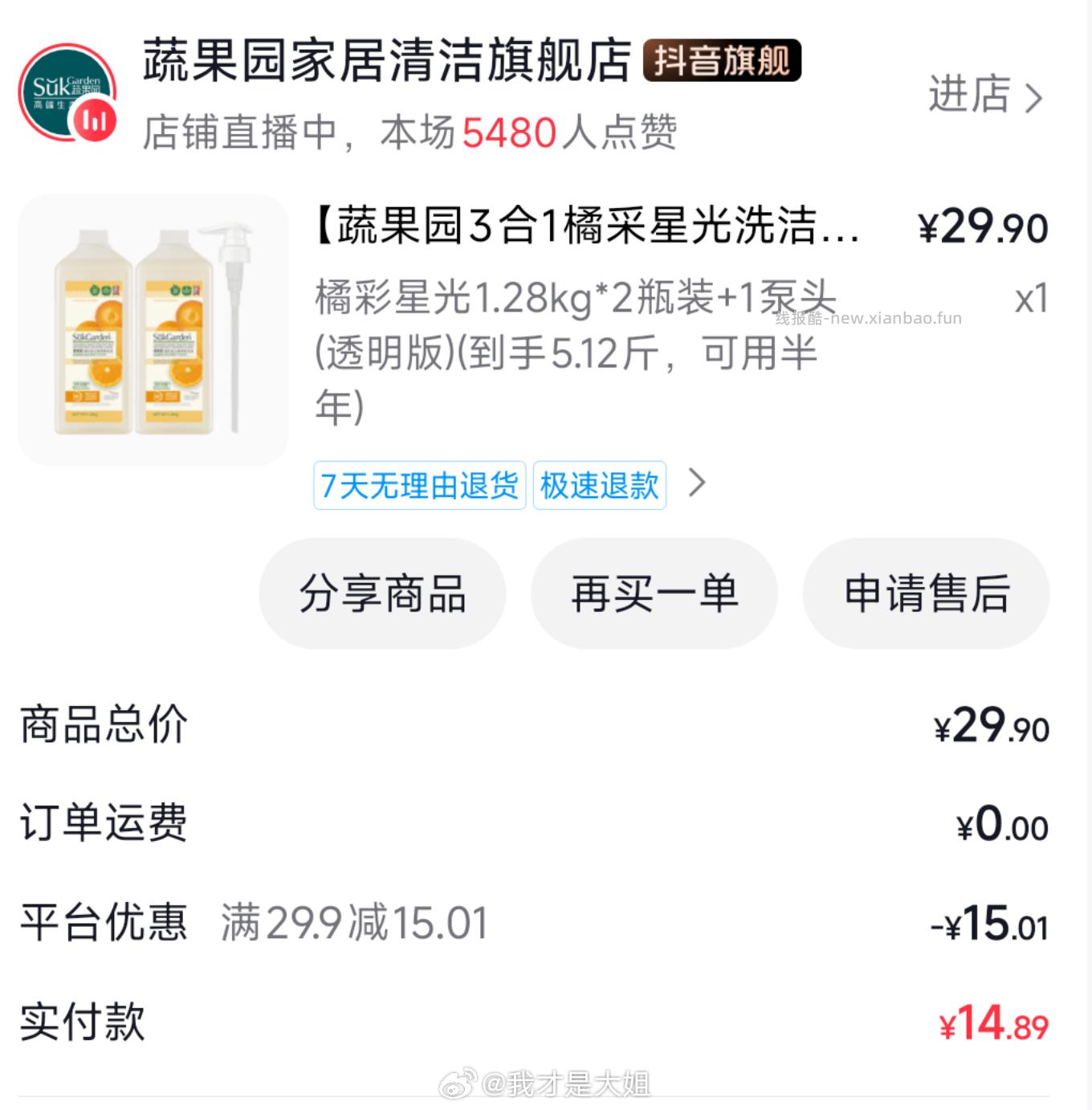Tap the ¥14.89 actual payment amount

click(993, 1022)
